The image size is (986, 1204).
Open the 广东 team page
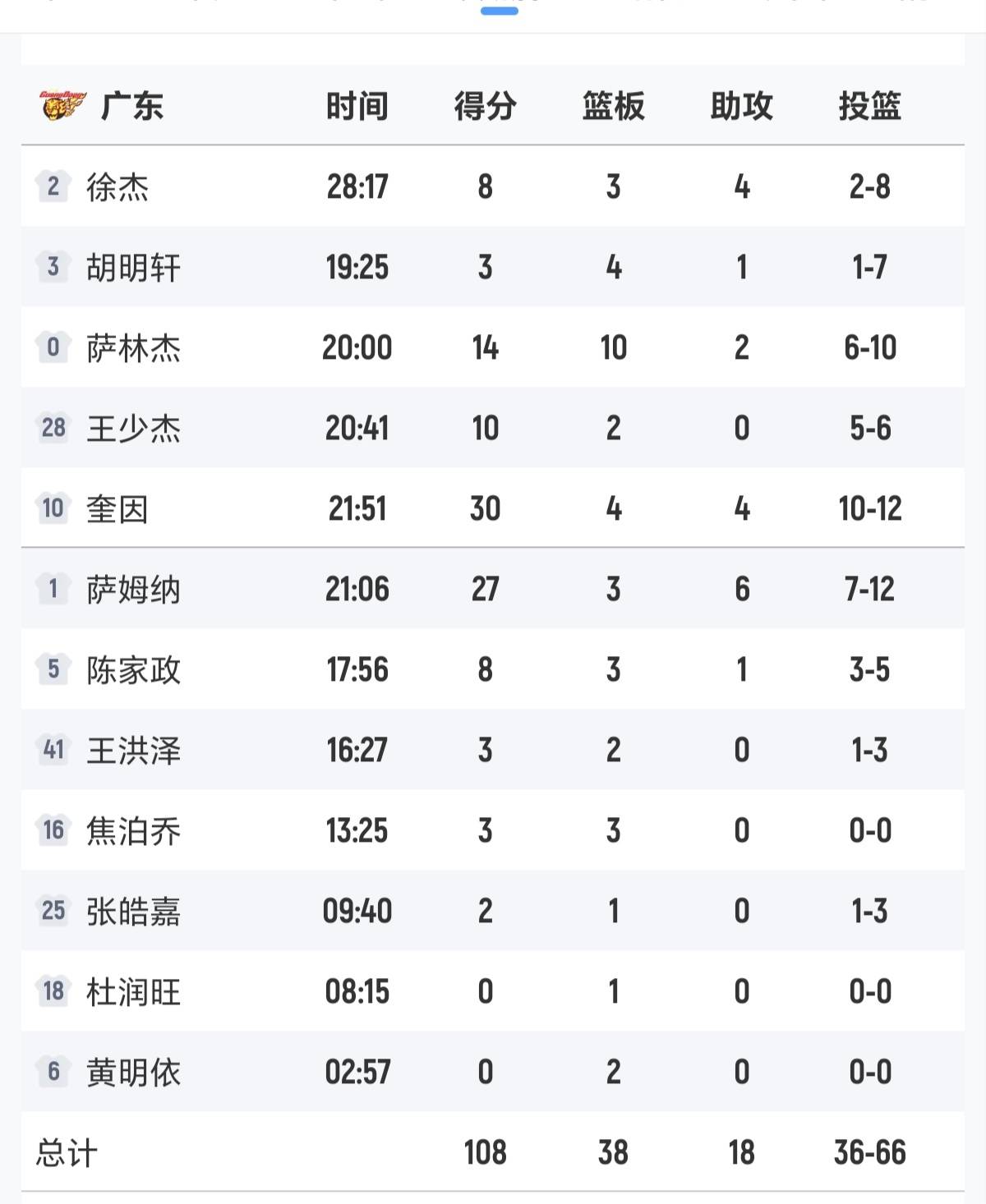(x=131, y=106)
